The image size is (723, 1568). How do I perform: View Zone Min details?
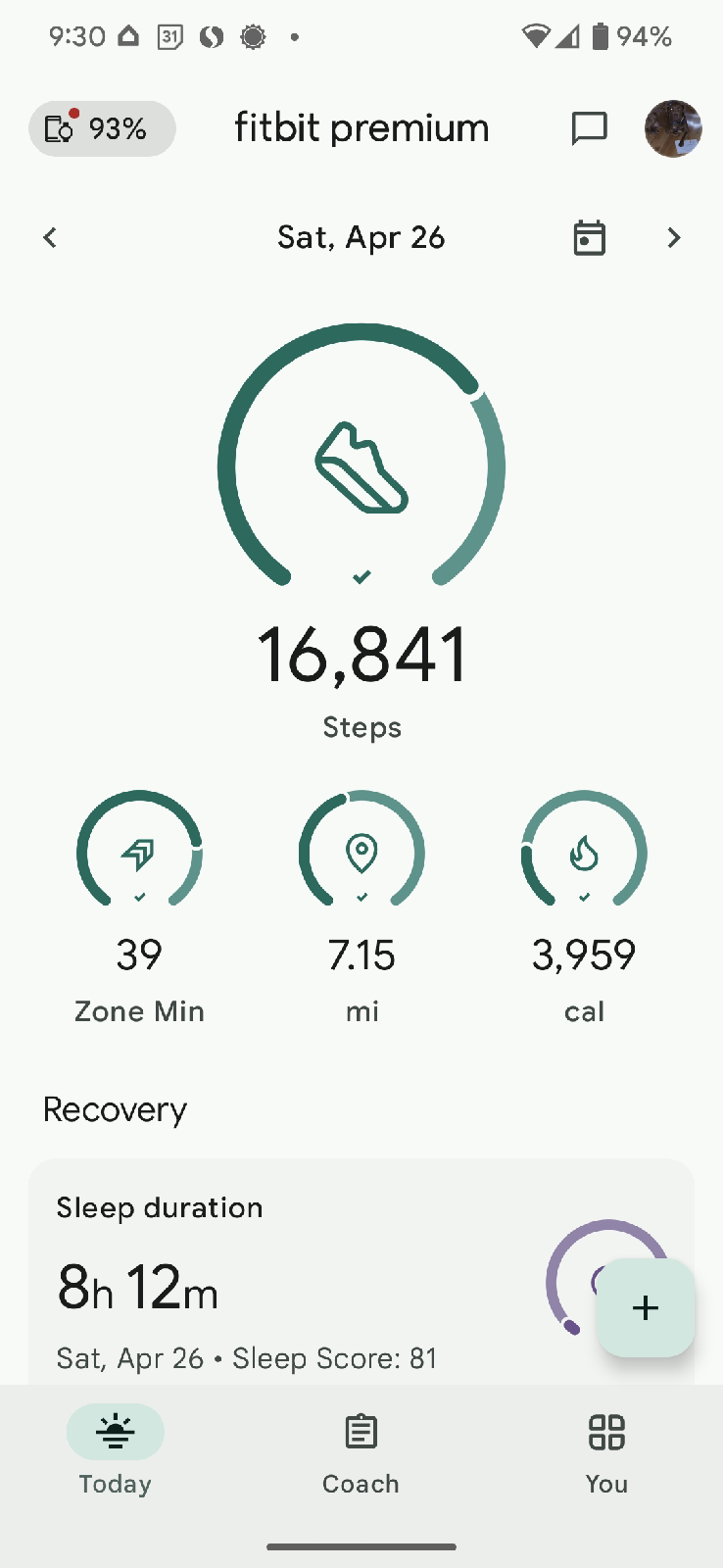[x=139, y=906]
